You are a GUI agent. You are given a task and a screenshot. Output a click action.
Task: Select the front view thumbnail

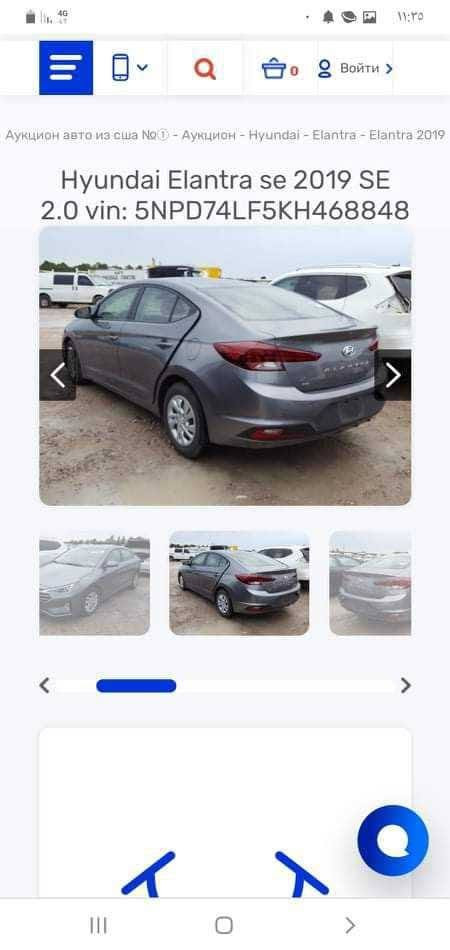[94, 583]
